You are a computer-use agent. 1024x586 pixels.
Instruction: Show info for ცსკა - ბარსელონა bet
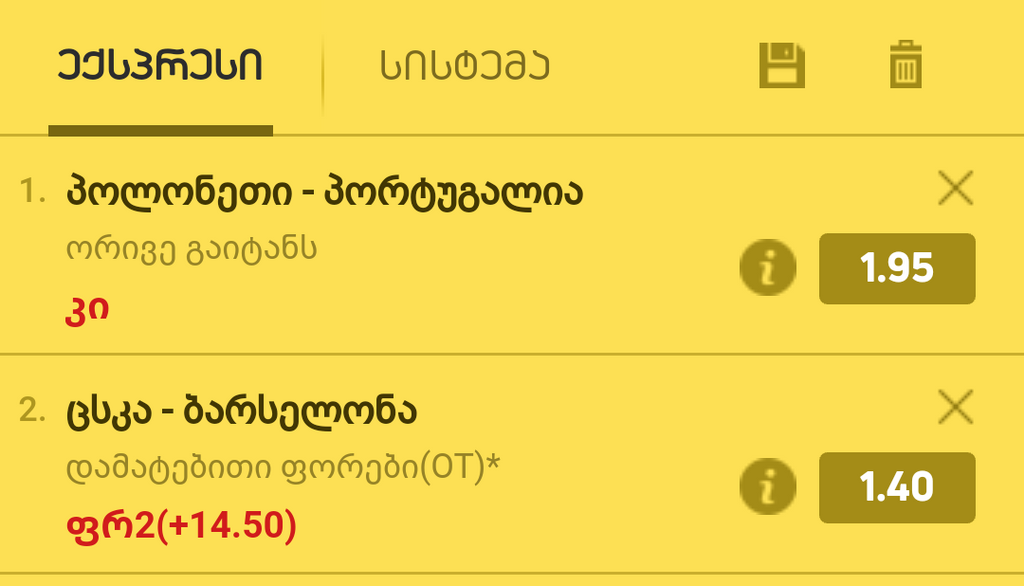pyautogui.click(x=768, y=487)
